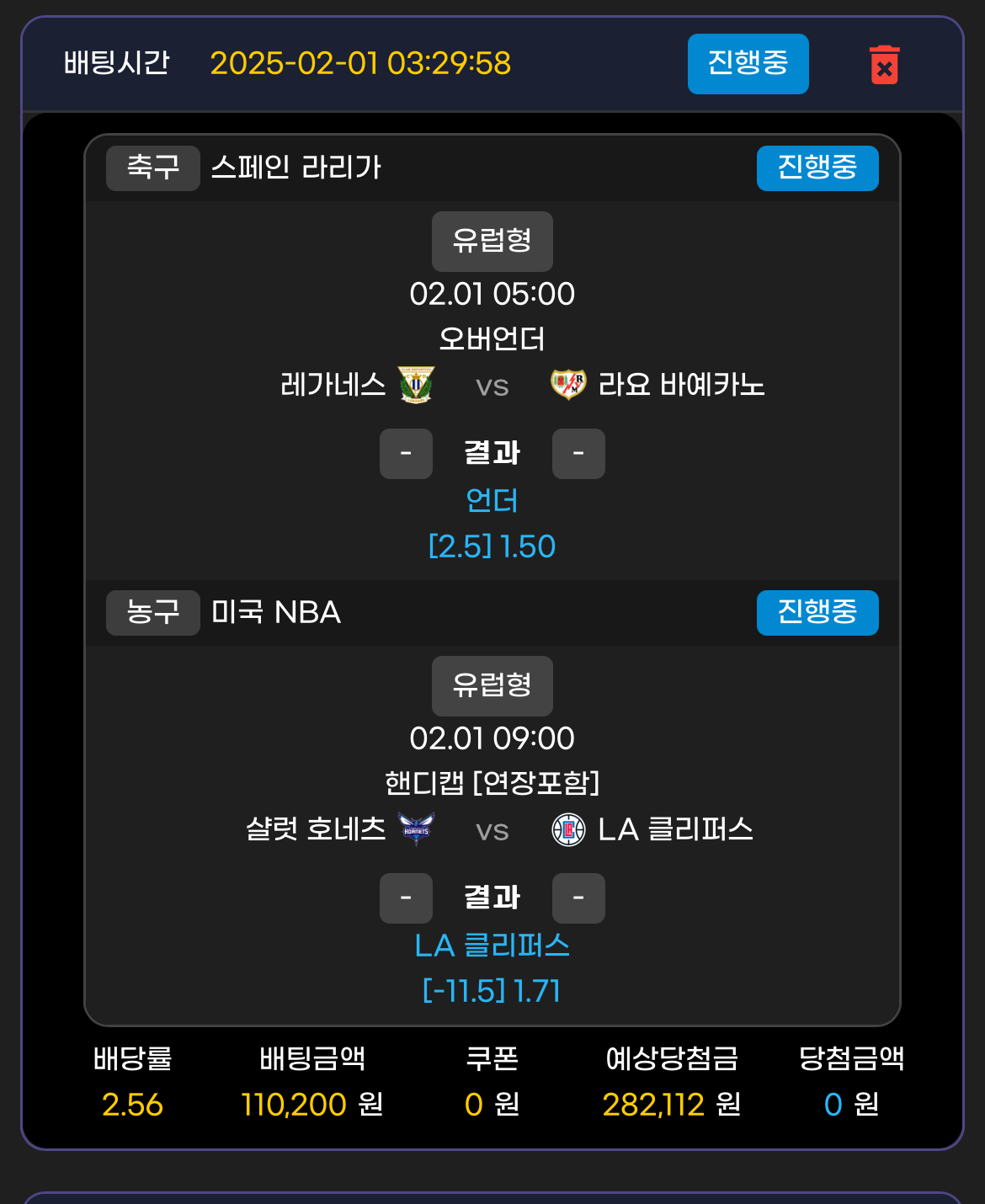Delete the bet slip with the trash icon
Image resolution: width=985 pixels, height=1204 pixels.
point(884,65)
